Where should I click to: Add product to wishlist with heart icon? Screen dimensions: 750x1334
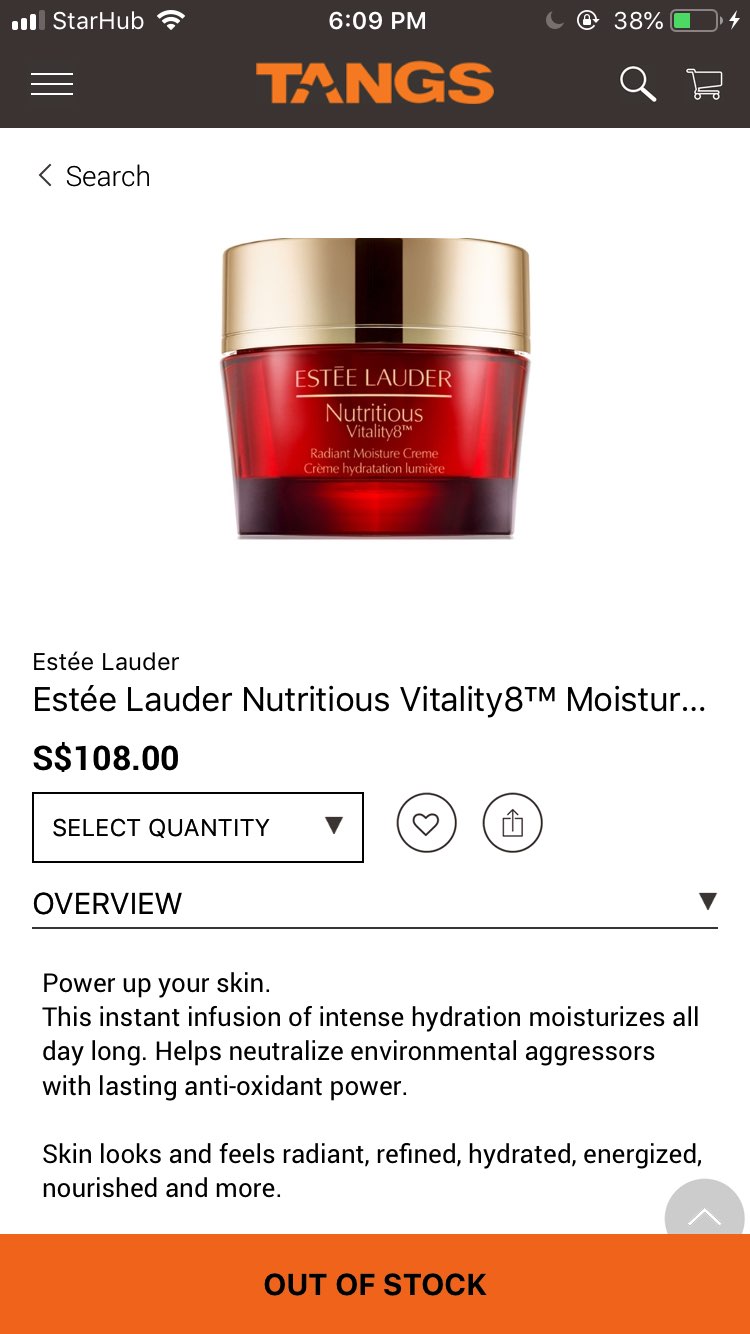[x=427, y=824]
